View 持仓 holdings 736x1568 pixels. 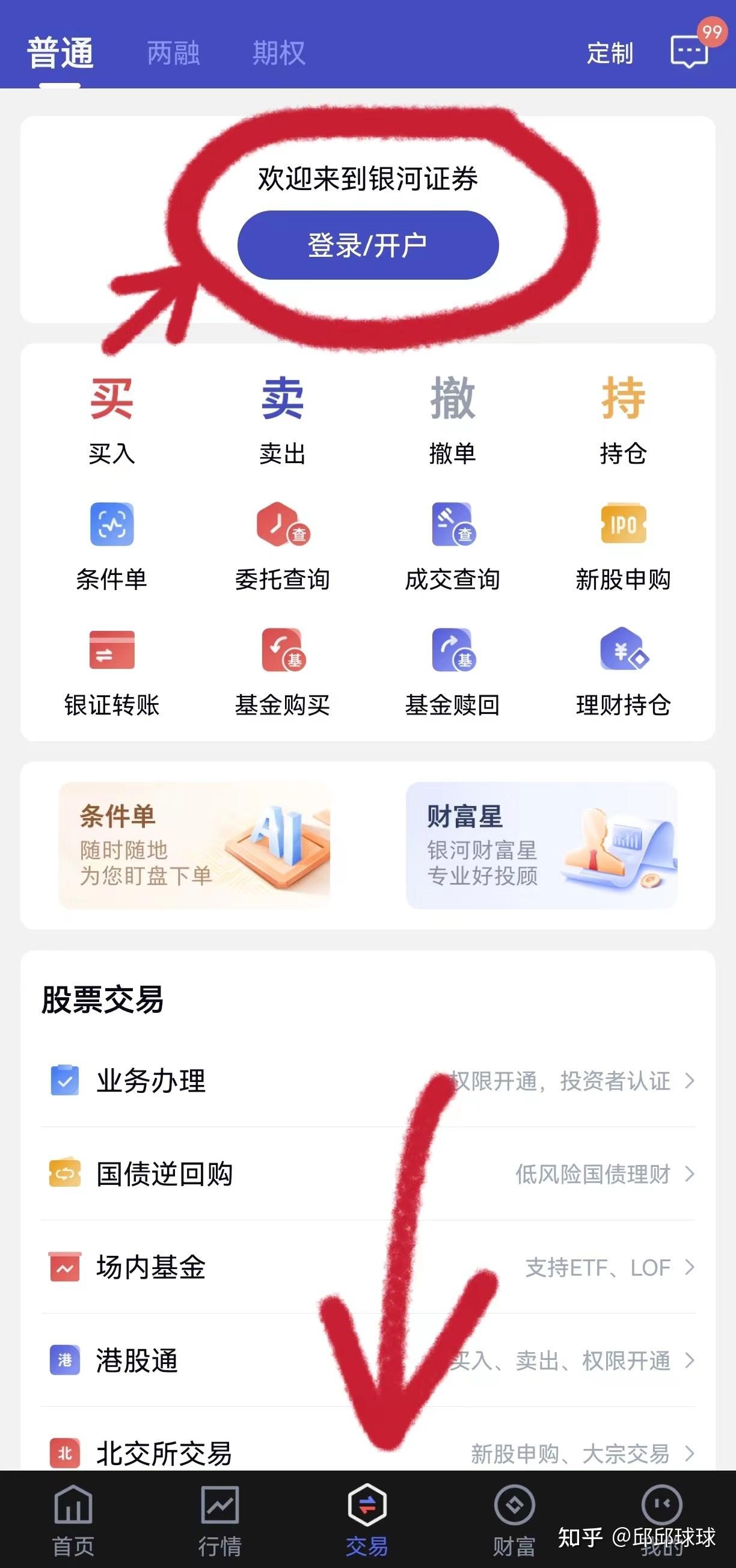623,420
